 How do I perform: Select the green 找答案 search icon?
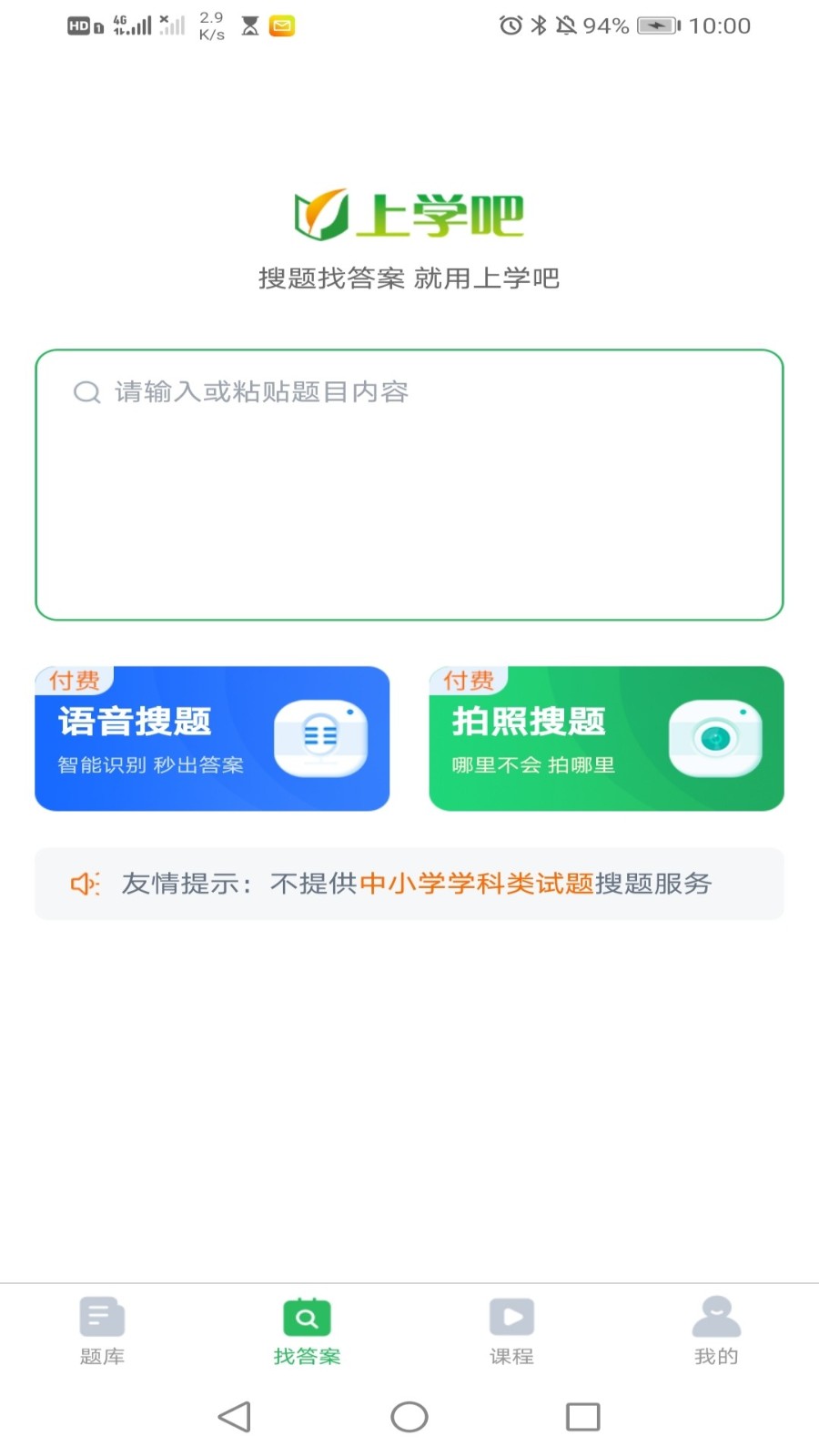pos(306,1317)
